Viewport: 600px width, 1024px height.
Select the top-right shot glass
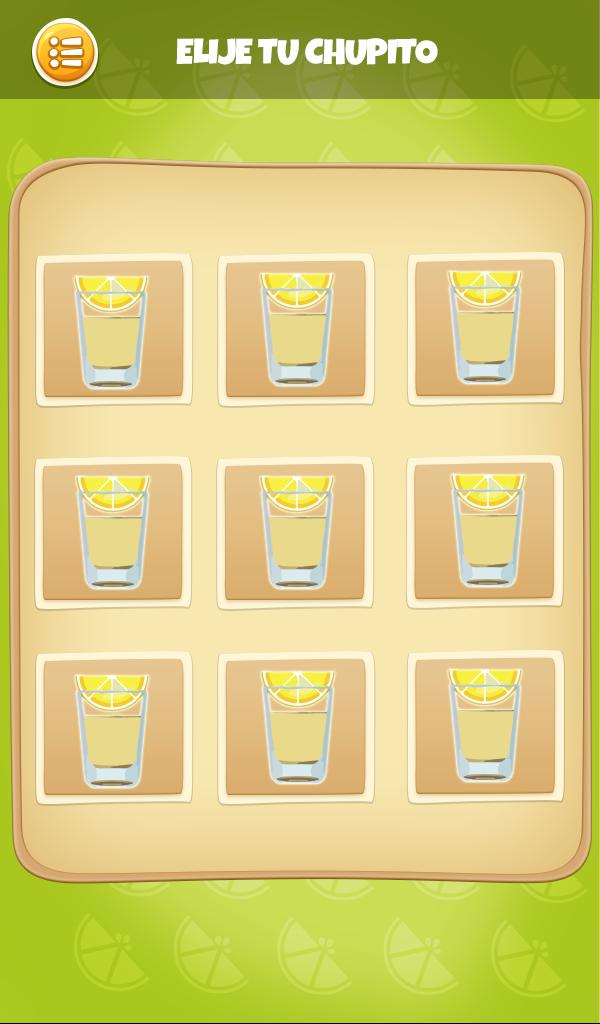pyautogui.click(x=485, y=328)
